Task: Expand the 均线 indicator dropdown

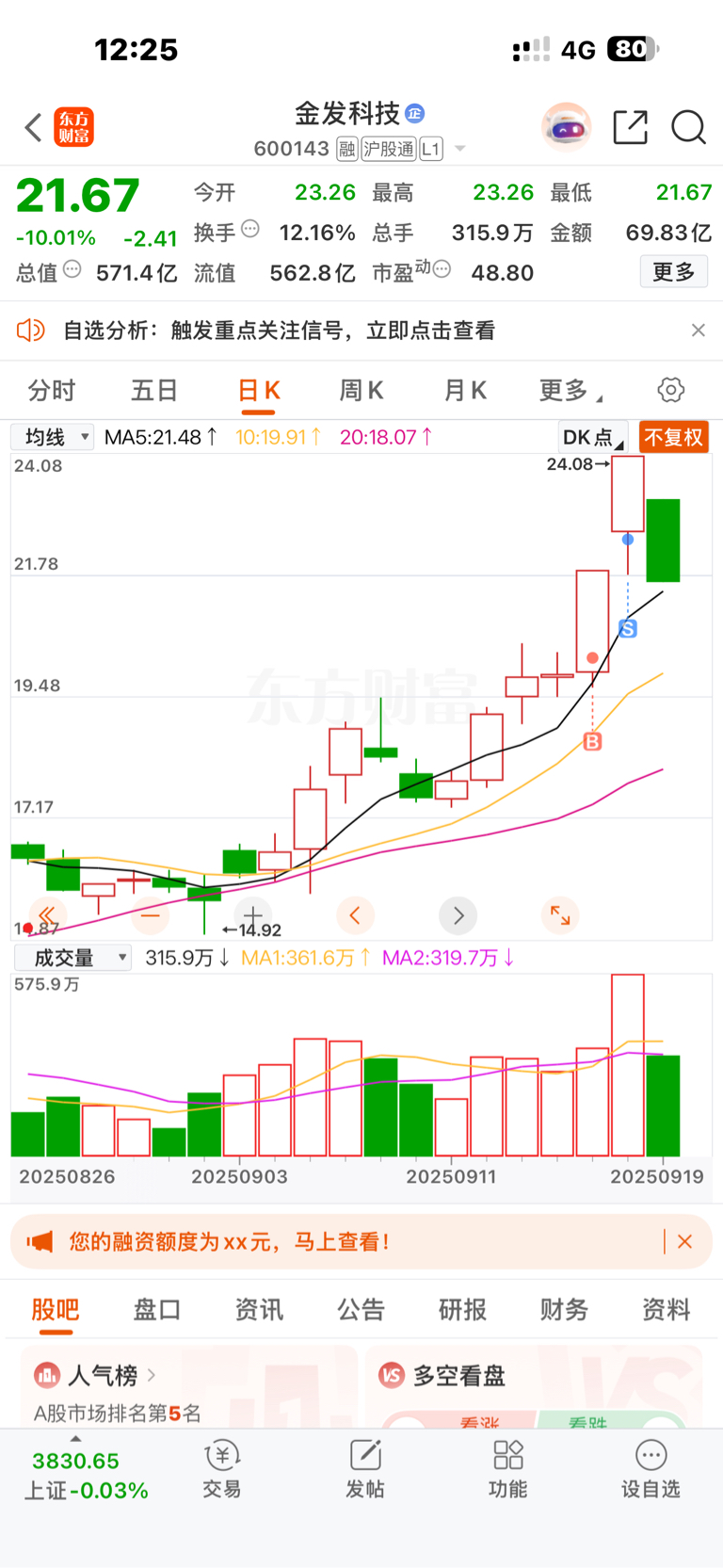Action: 53,437
